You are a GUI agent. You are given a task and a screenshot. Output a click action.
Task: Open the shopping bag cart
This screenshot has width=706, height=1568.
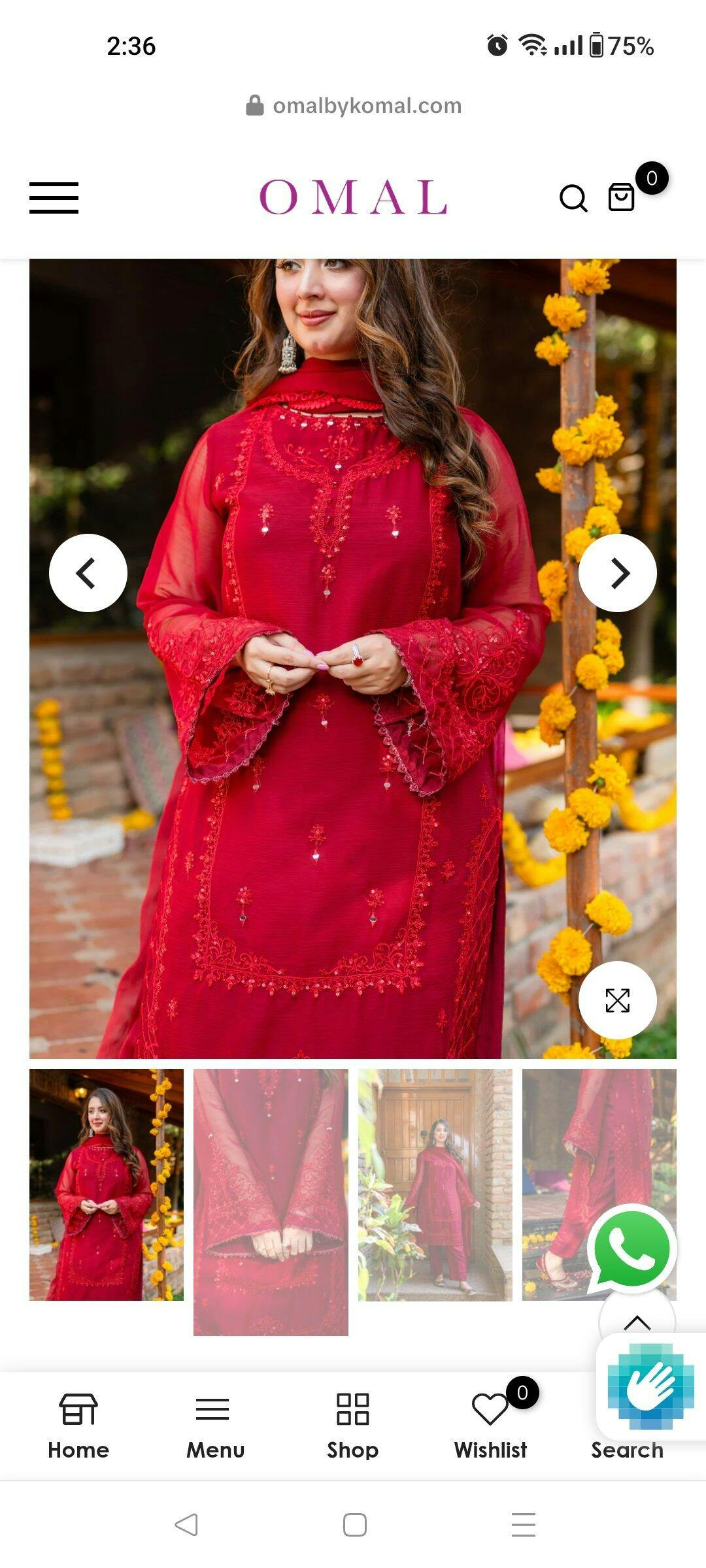tap(621, 197)
